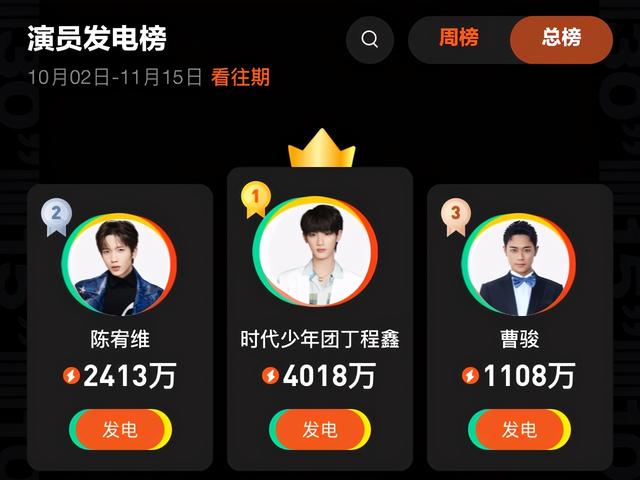The height and width of the screenshot is (480, 640).
Task: Select the 总榜 tab
Action: click(561, 39)
